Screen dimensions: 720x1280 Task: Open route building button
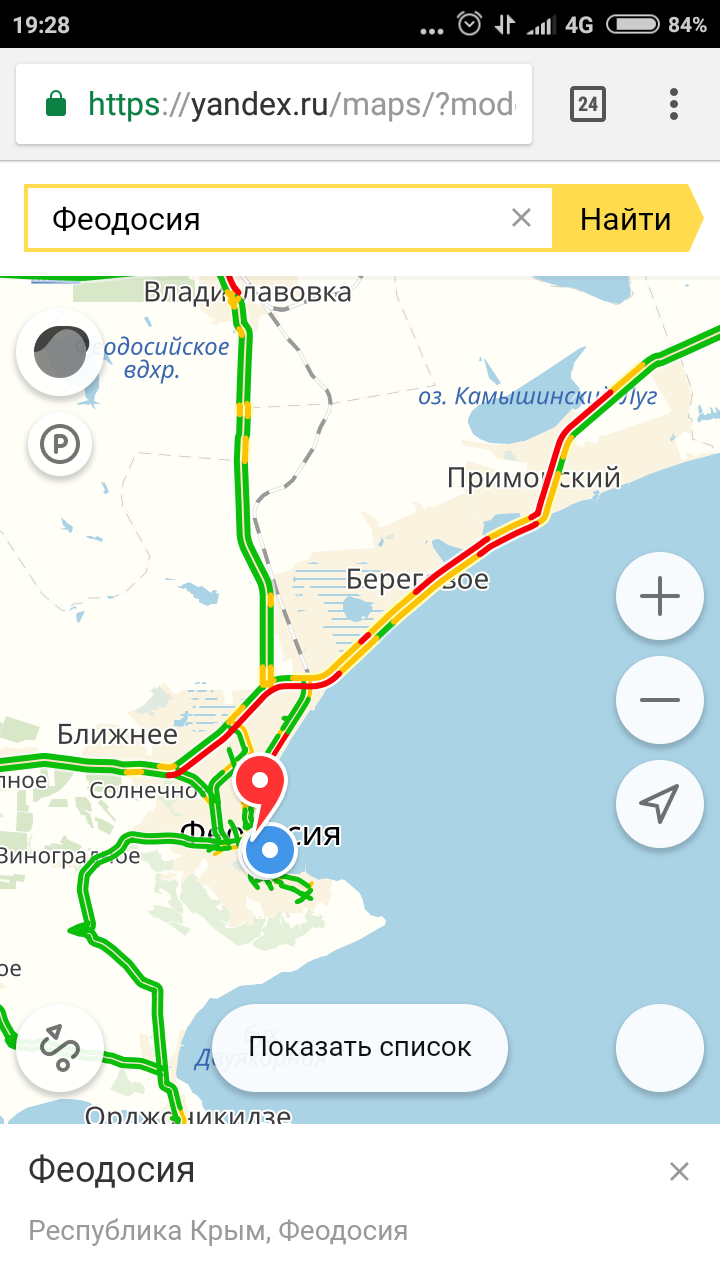tap(59, 1048)
